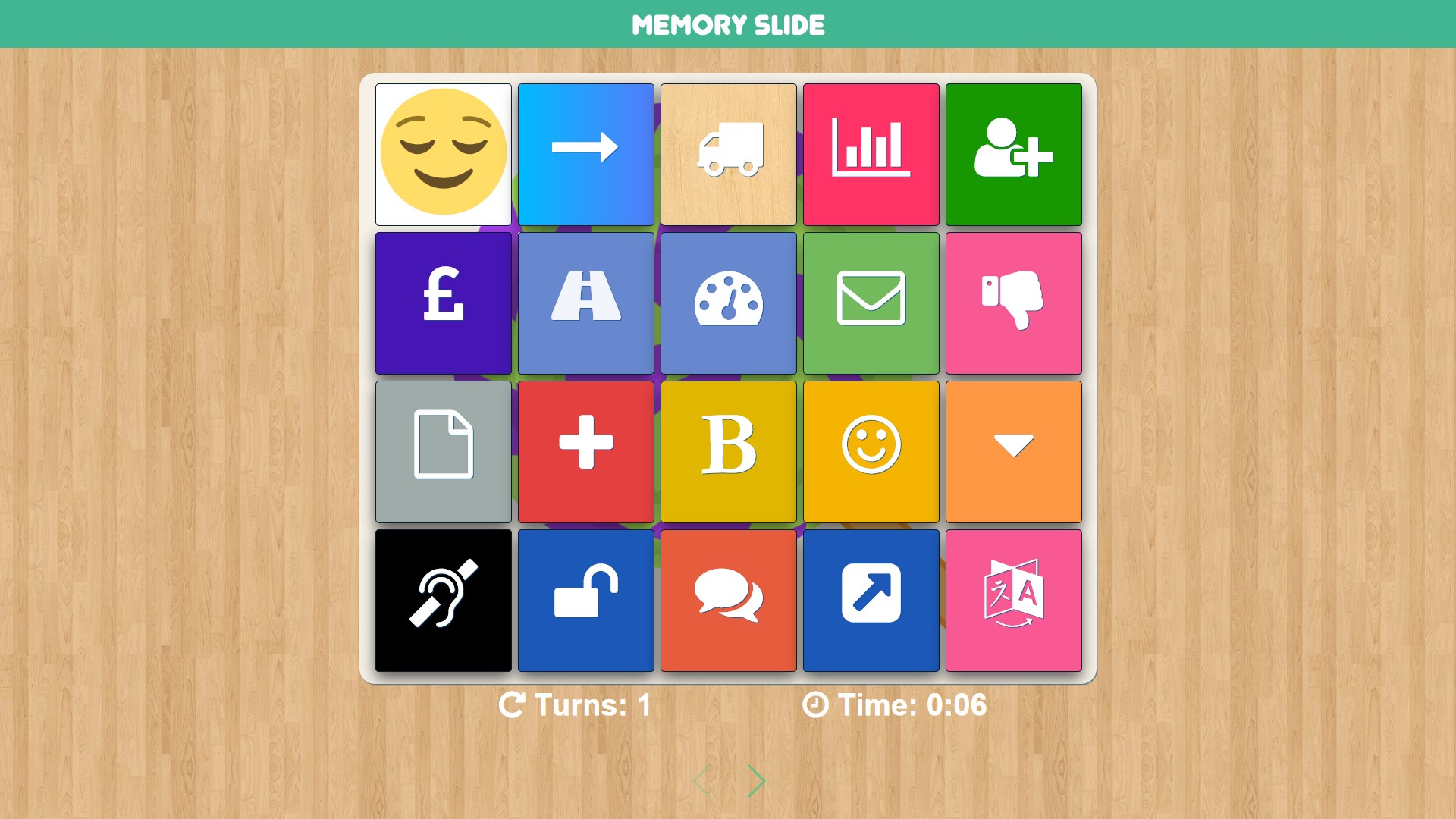Viewport: 1456px width, 819px height.
Task: Select the letter B tile
Action: [x=729, y=451]
